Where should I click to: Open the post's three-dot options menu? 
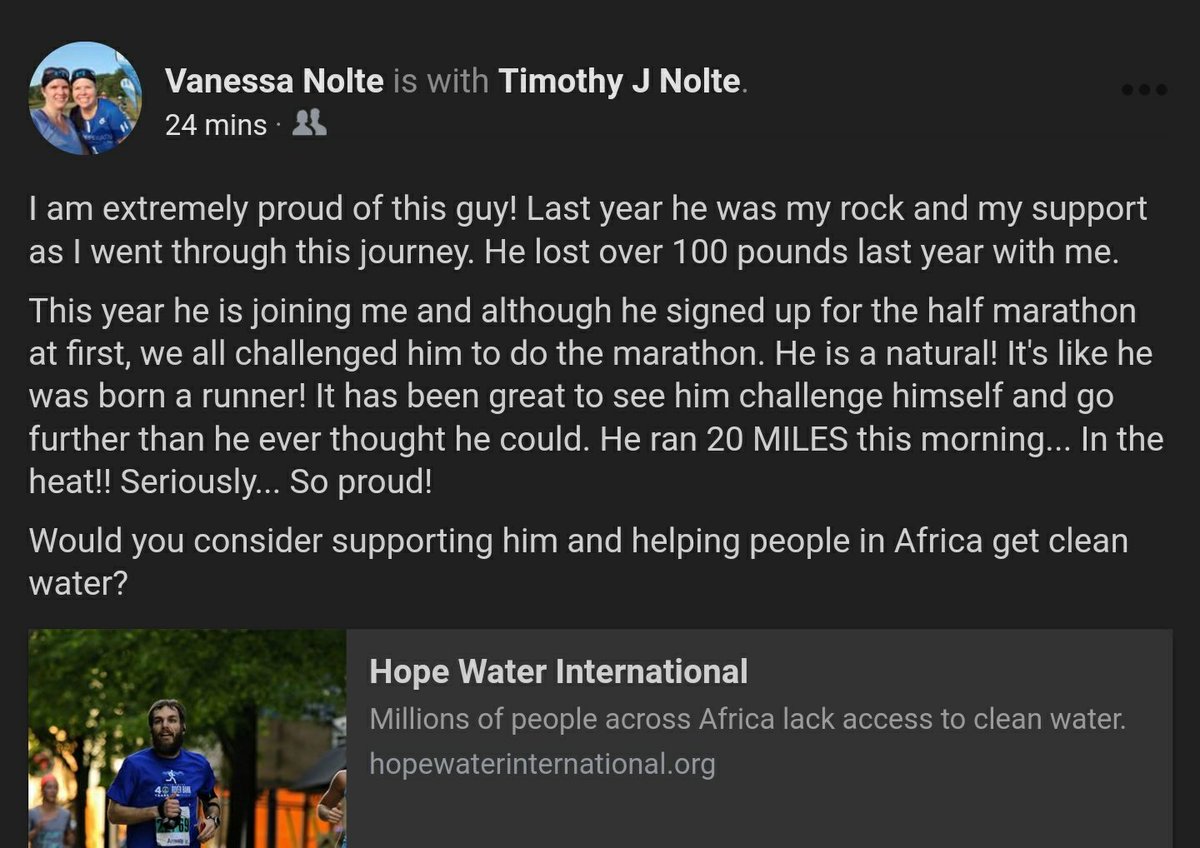click(1144, 90)
